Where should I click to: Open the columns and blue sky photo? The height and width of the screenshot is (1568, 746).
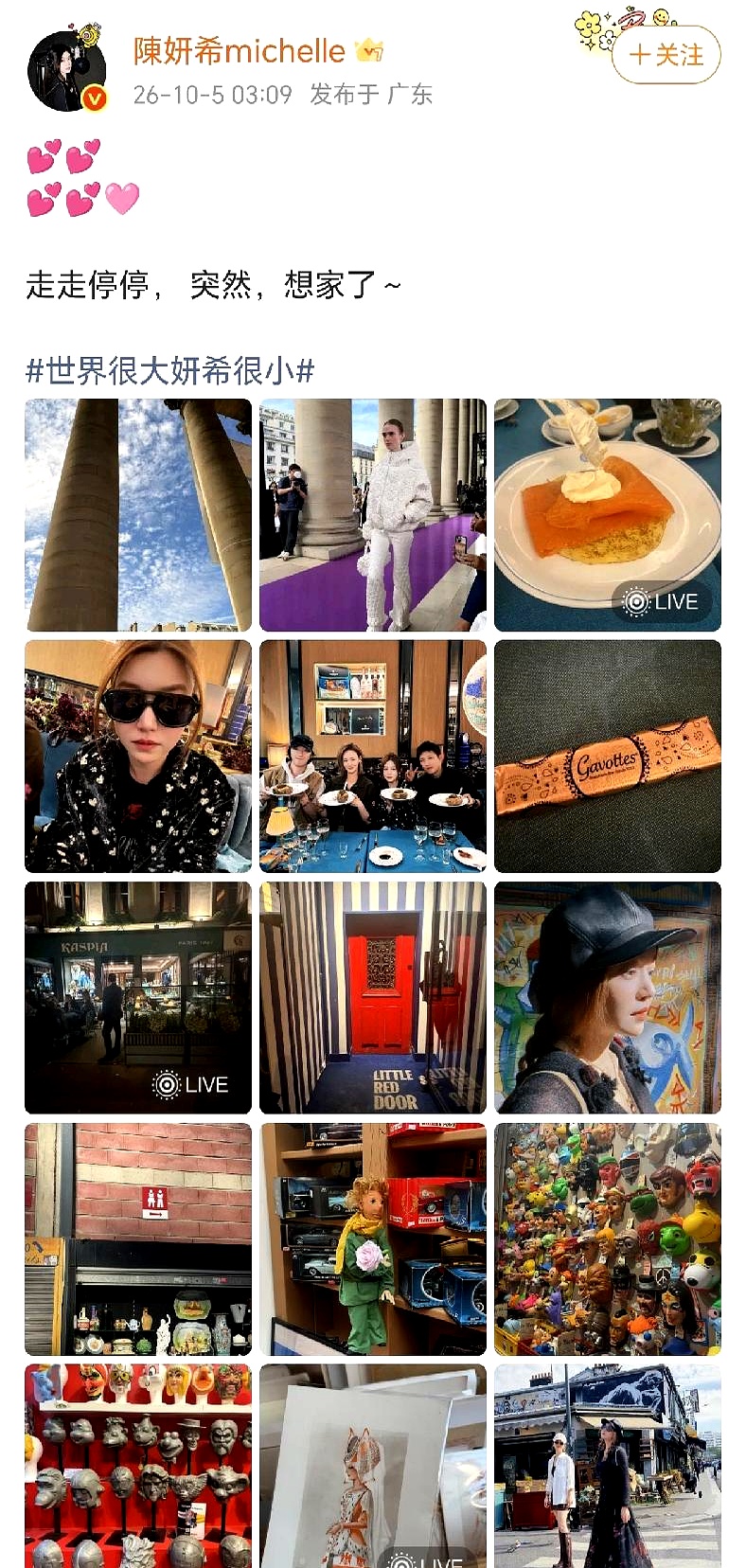click(x=138, y=515)
